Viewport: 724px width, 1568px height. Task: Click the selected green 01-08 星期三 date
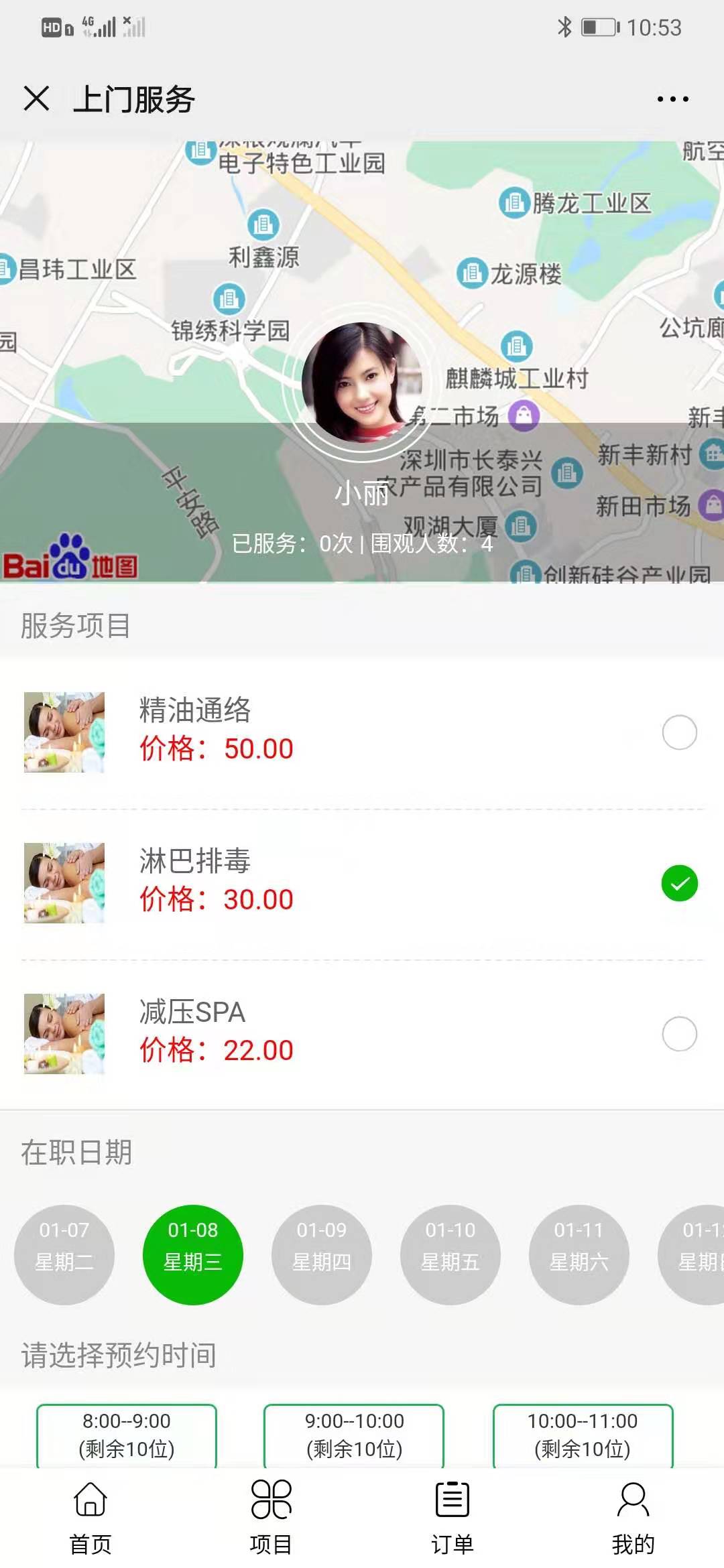[x=193, y=1256]
